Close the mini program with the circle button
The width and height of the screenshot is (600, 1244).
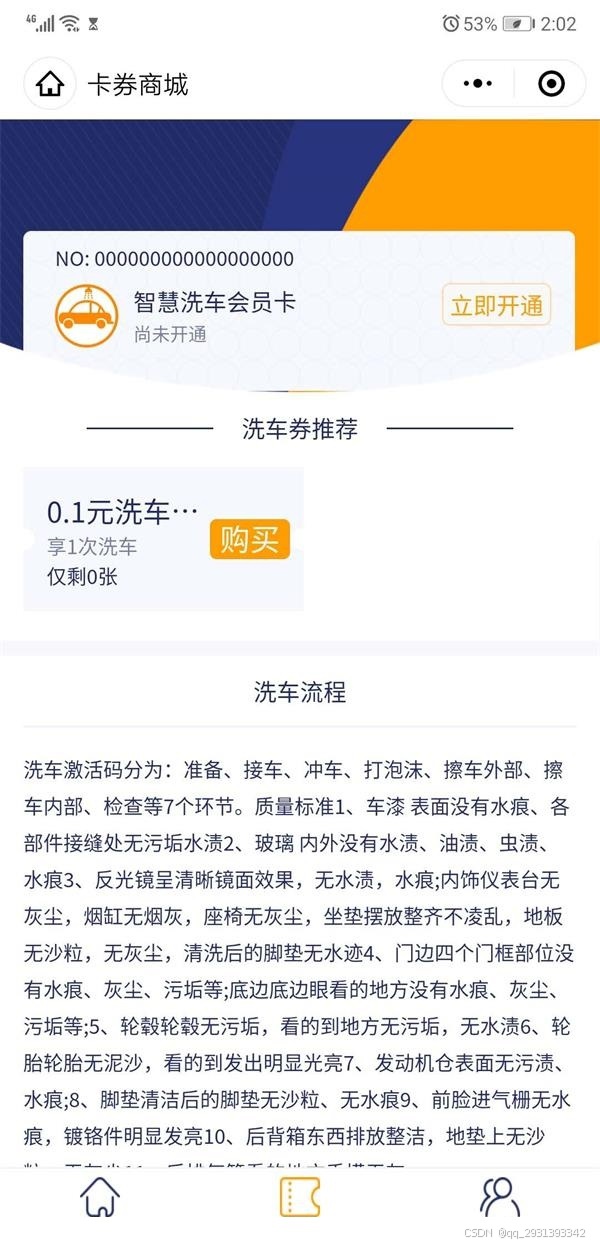pos(551,84)
